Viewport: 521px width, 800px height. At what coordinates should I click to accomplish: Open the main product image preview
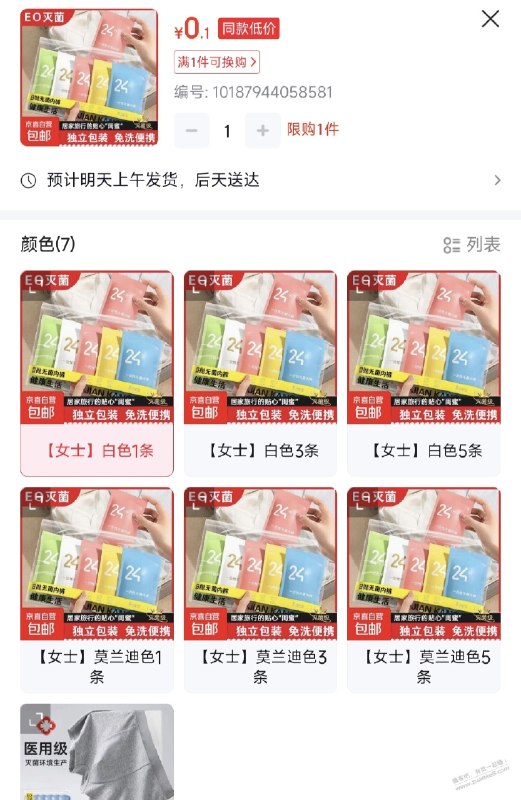(x=89, y=78)
